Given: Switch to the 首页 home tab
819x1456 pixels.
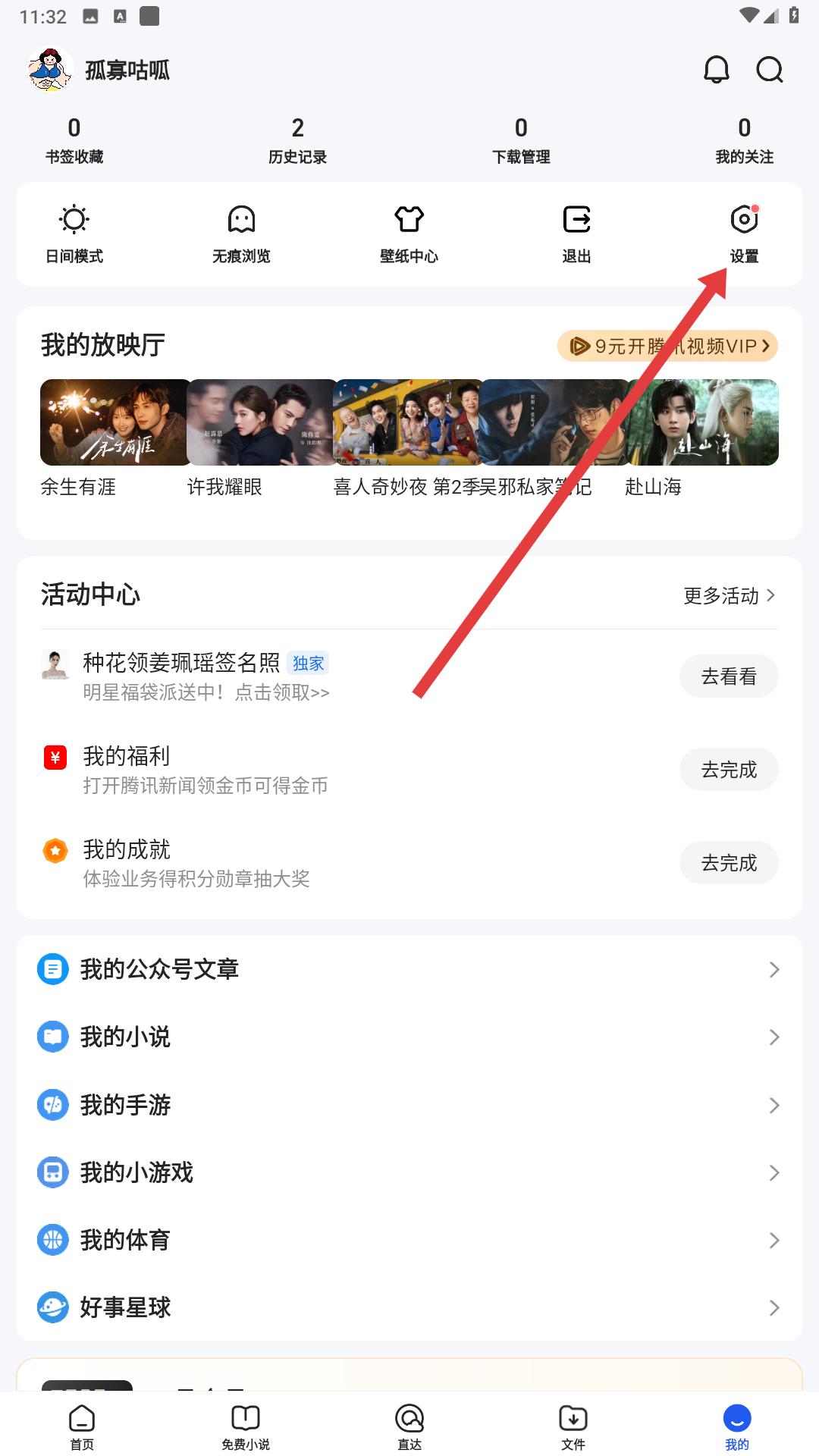Looking at the screenshot, I should point(82,1426).
